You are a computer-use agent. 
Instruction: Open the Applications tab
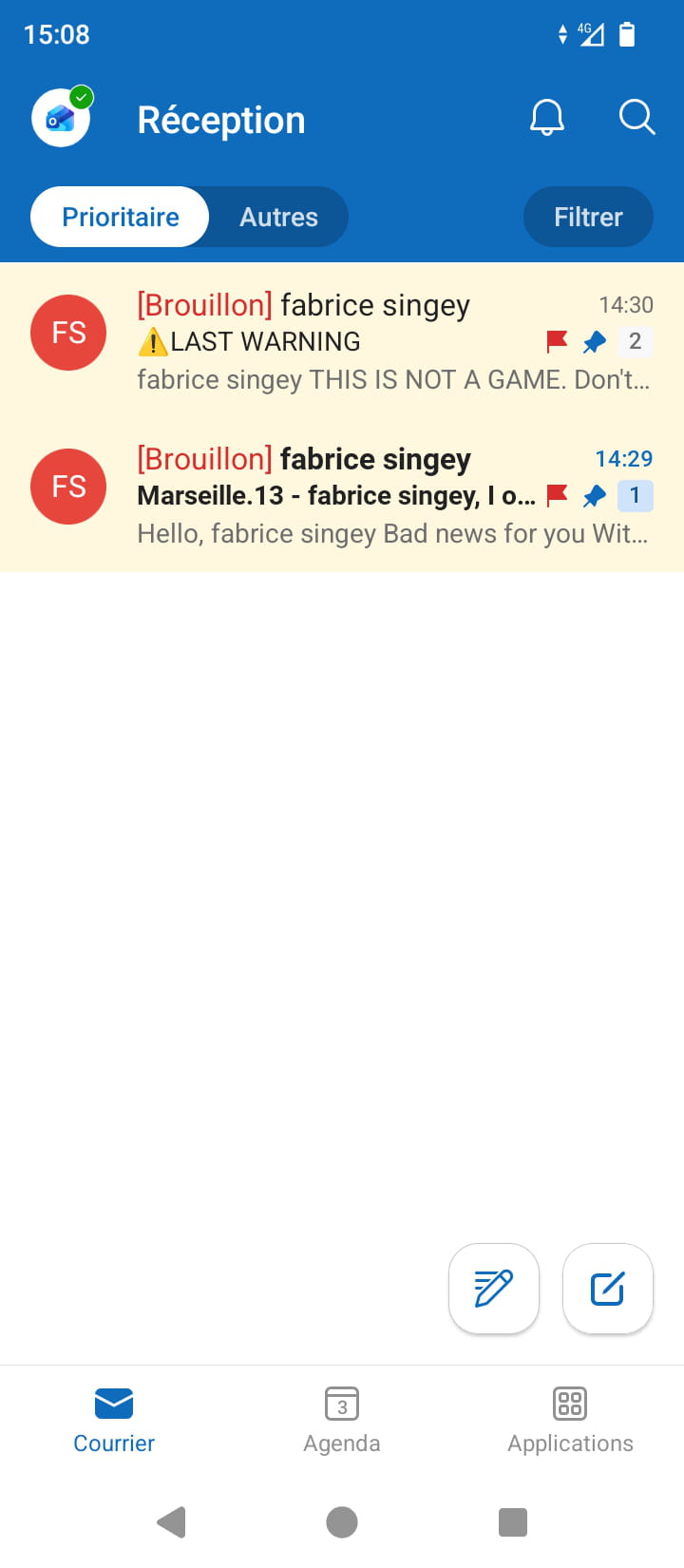[x=570, y=1420]
